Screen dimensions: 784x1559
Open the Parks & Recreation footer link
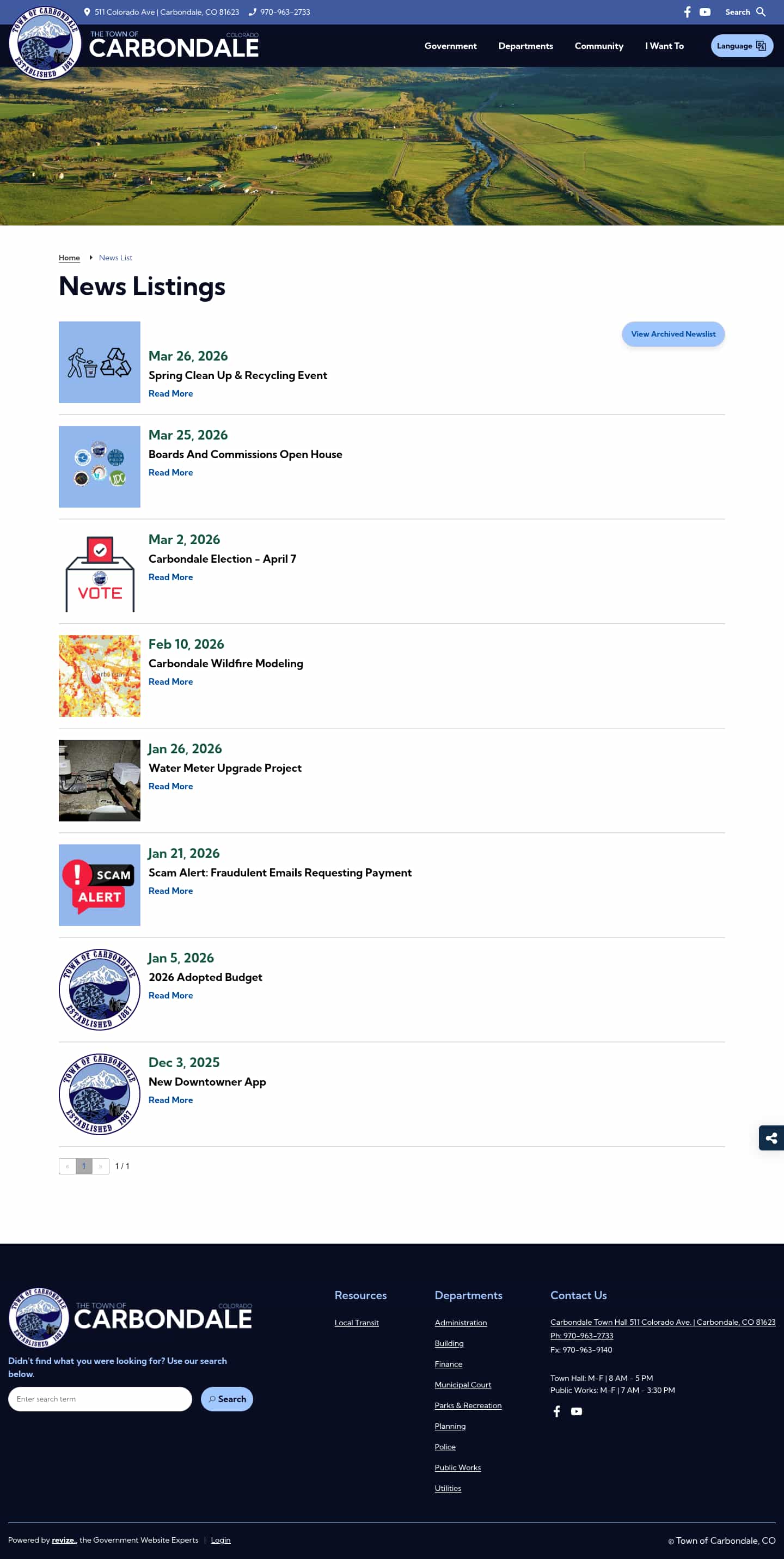[x=468, y=1405]
